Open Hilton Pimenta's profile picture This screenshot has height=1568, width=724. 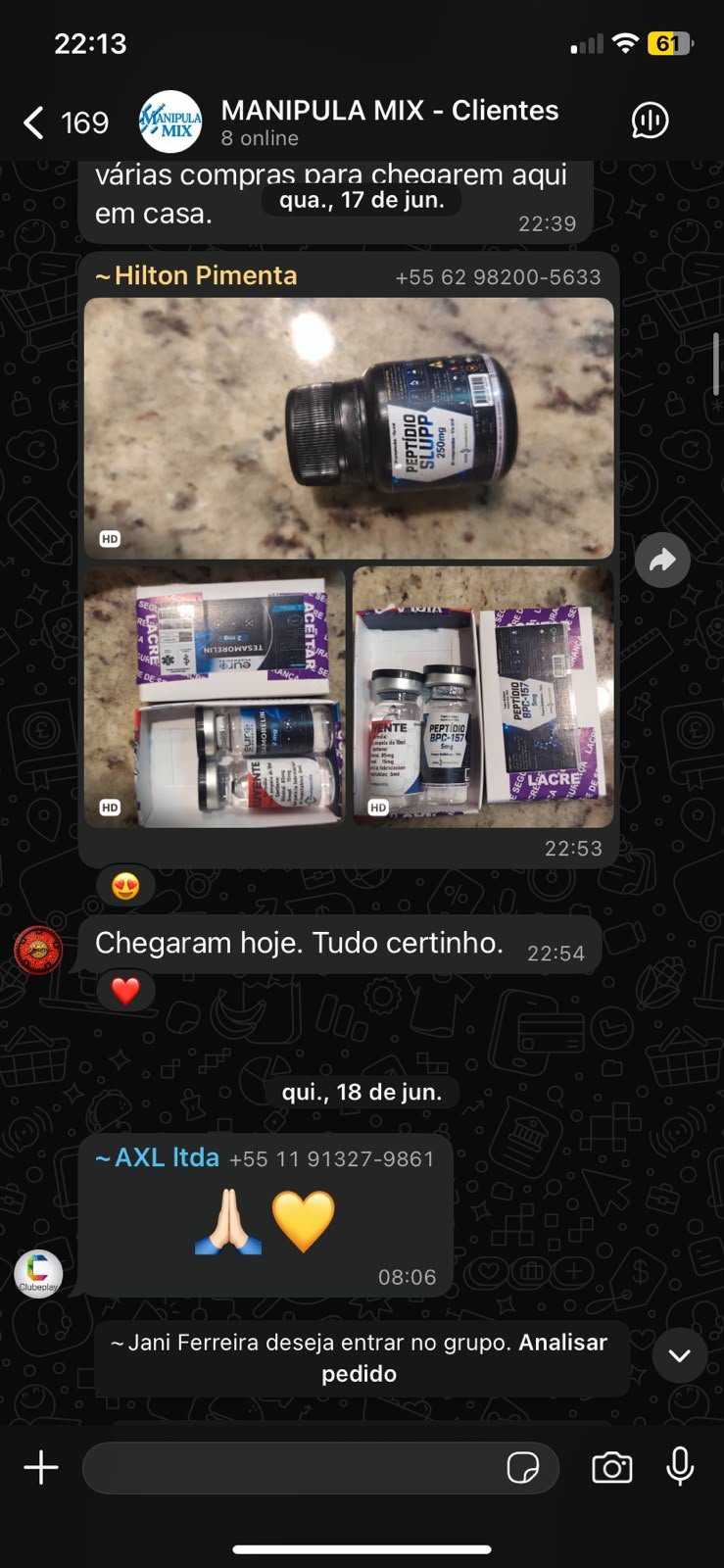pyautogui.click(x=38, y=950)
